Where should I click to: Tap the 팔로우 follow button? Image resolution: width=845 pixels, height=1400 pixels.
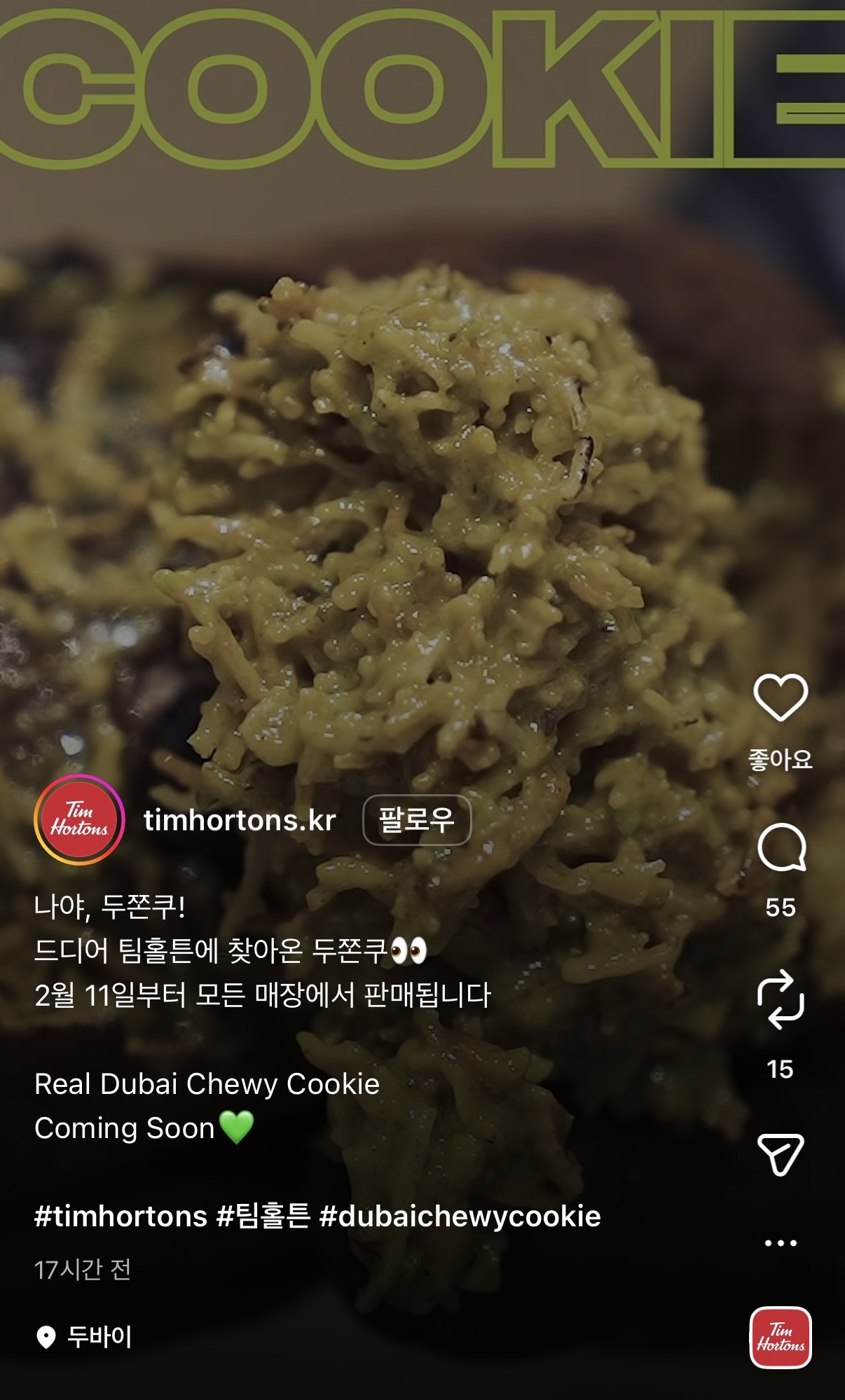[417, 819]
